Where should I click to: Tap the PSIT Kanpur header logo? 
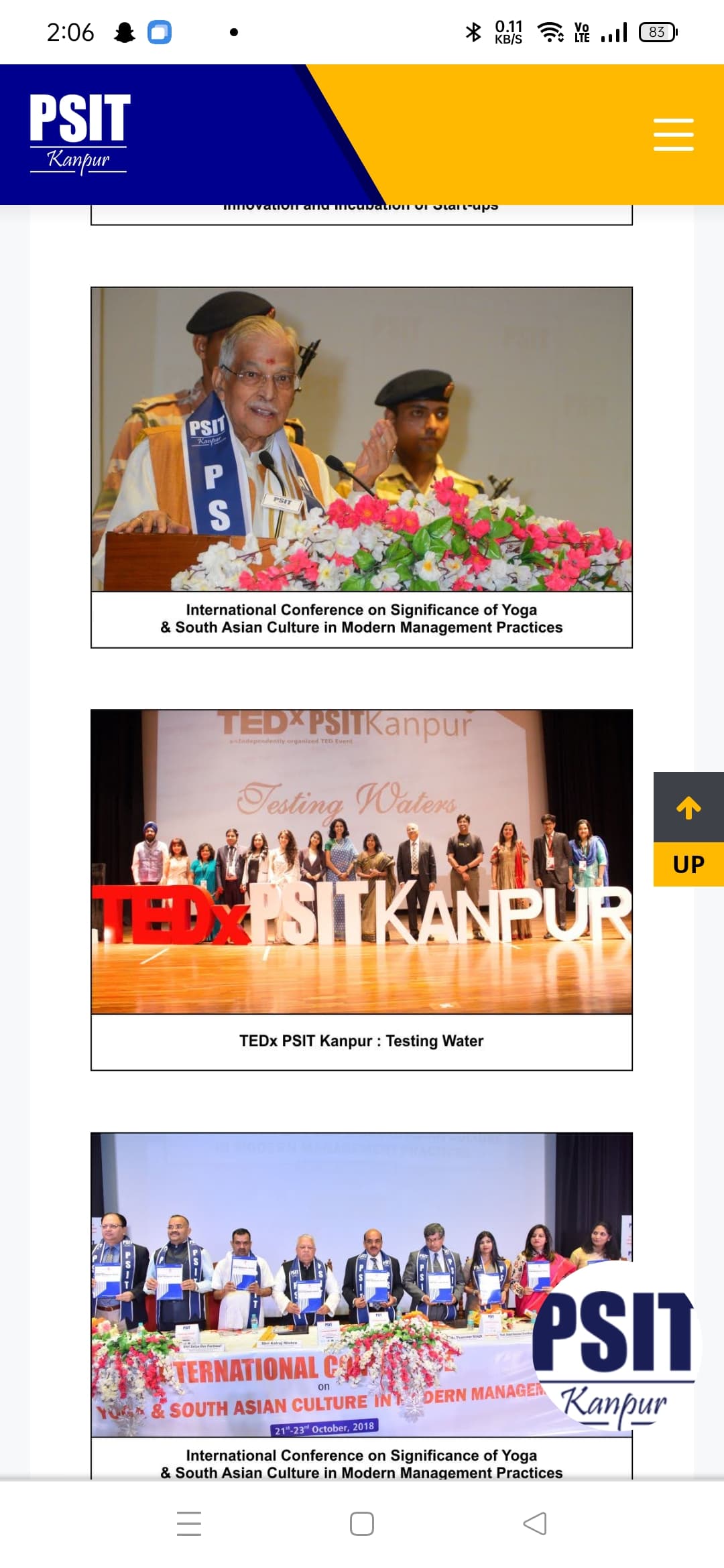(x=79, y=133)
